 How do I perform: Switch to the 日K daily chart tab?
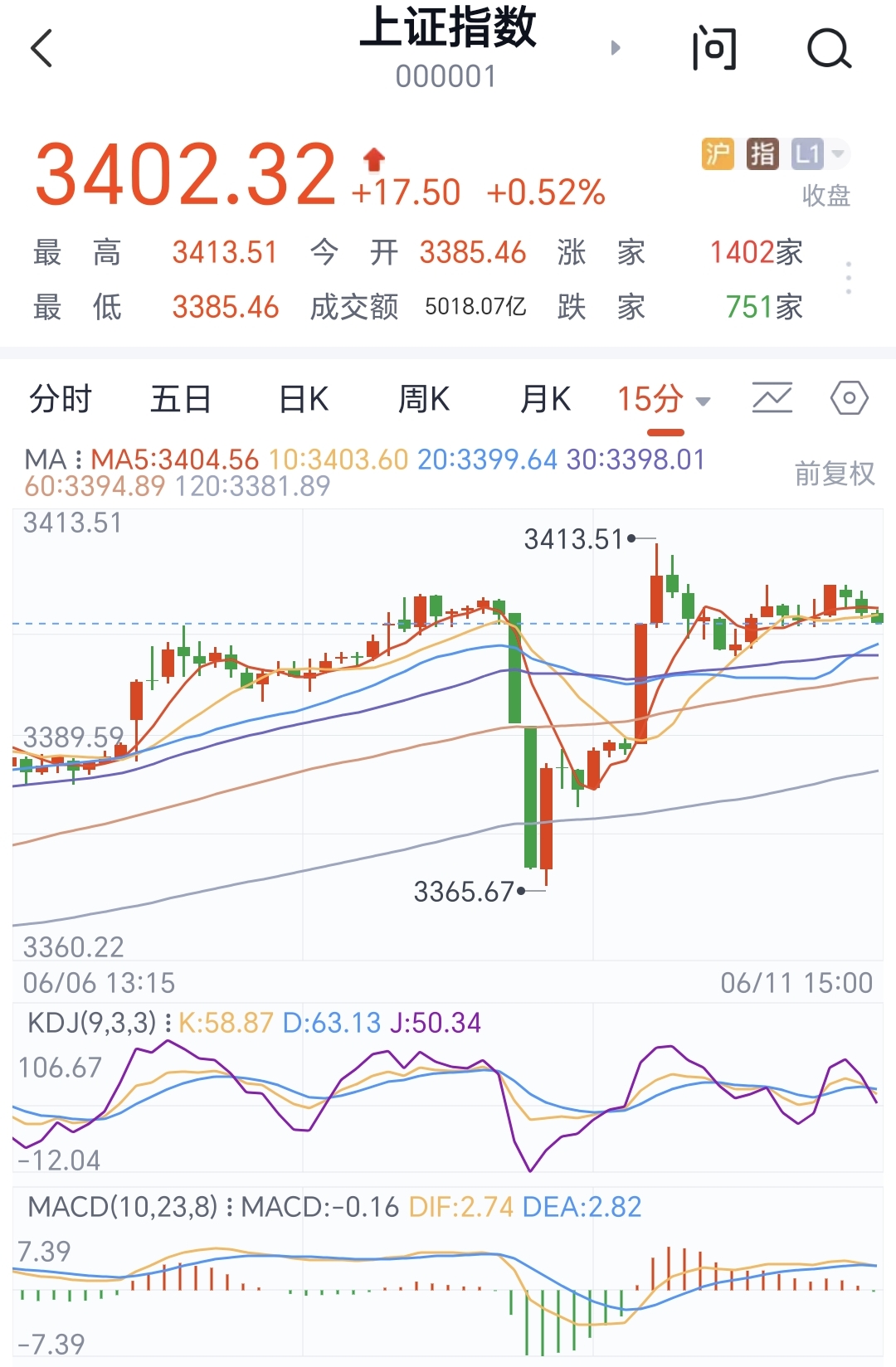(x=301, y=399)
